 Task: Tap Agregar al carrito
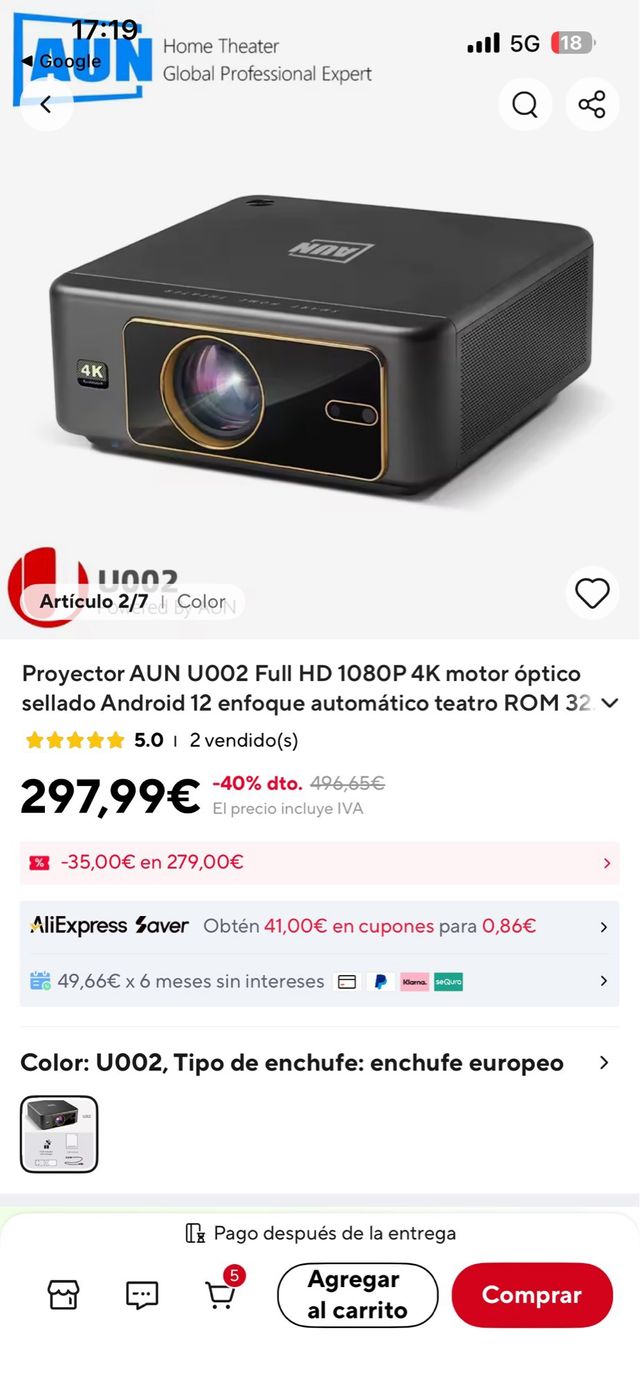(x=357, y=1295)
